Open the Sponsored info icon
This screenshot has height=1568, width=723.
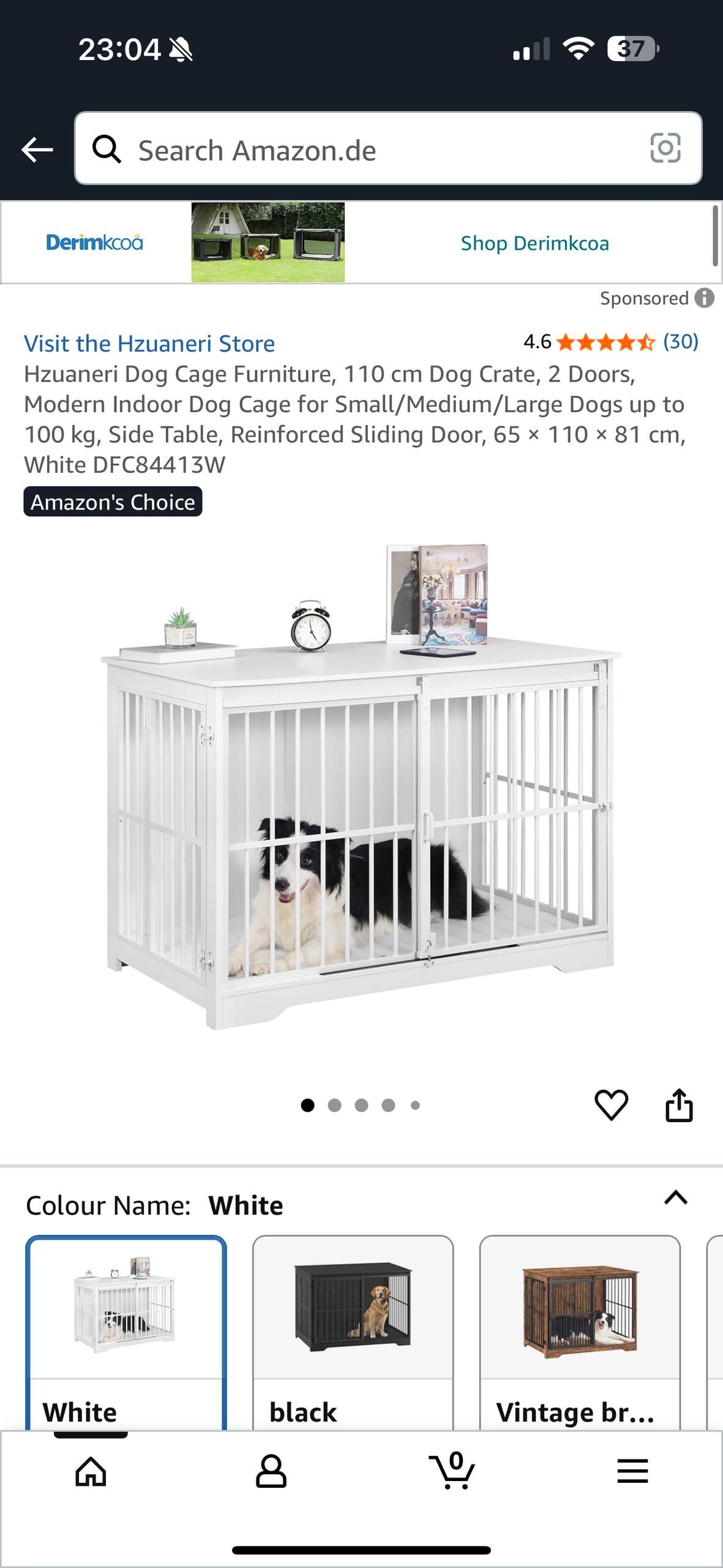coord(705,298)
